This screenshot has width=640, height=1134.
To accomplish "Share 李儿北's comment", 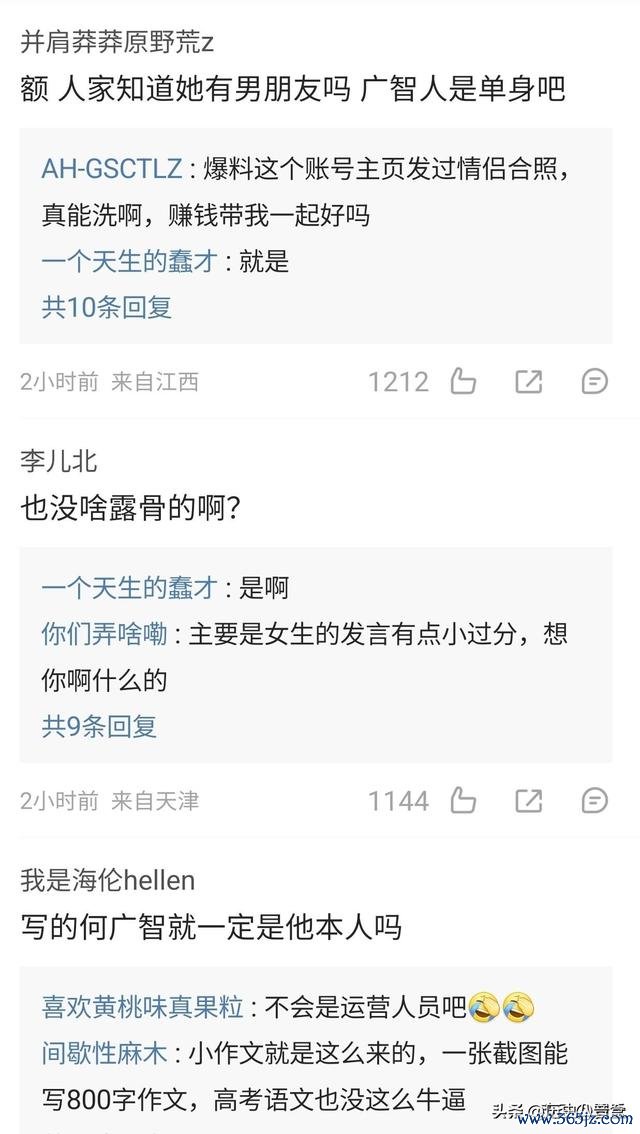I will click(528, 800).
